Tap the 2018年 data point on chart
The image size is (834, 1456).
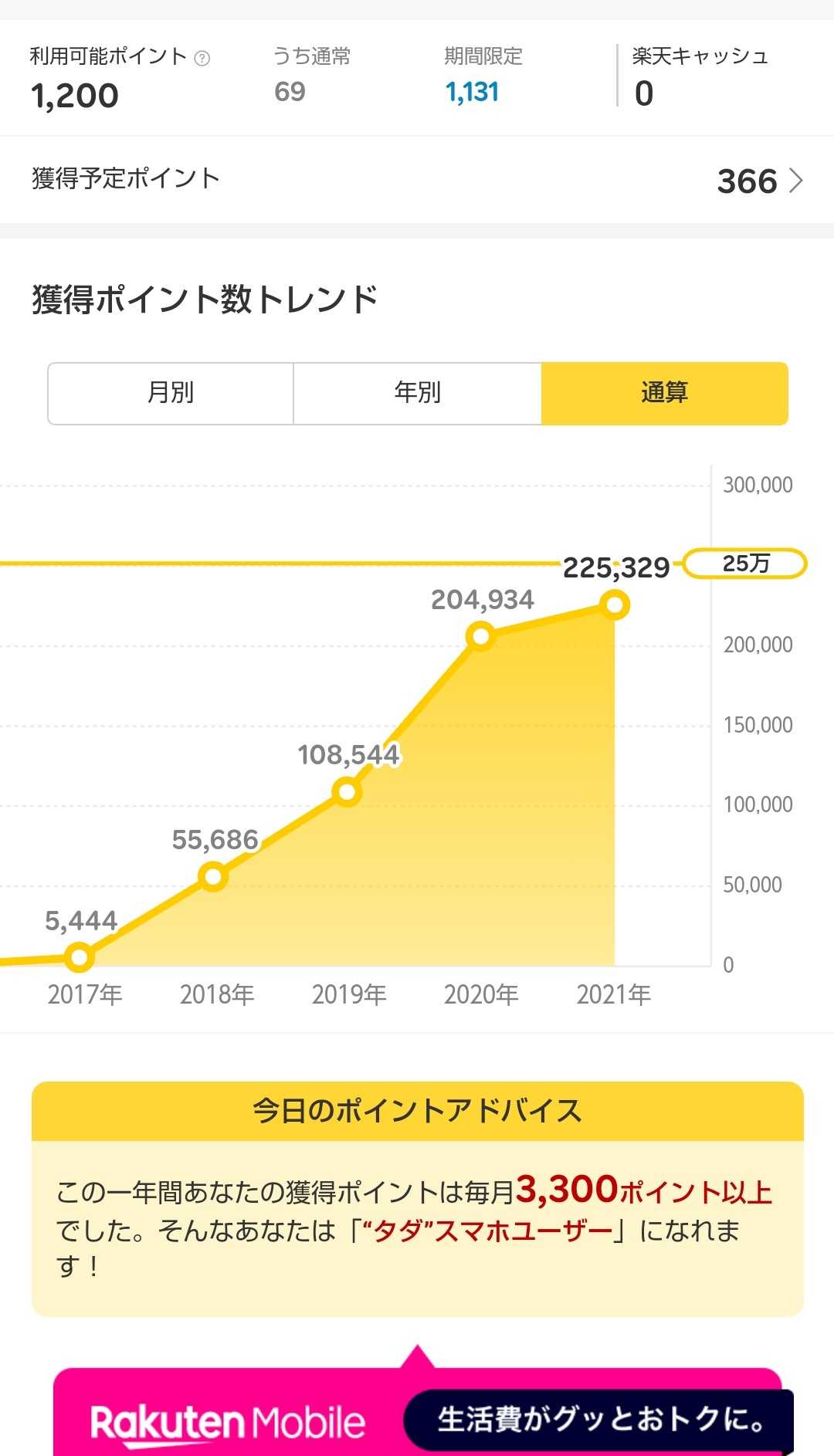[x=212, y=876]
